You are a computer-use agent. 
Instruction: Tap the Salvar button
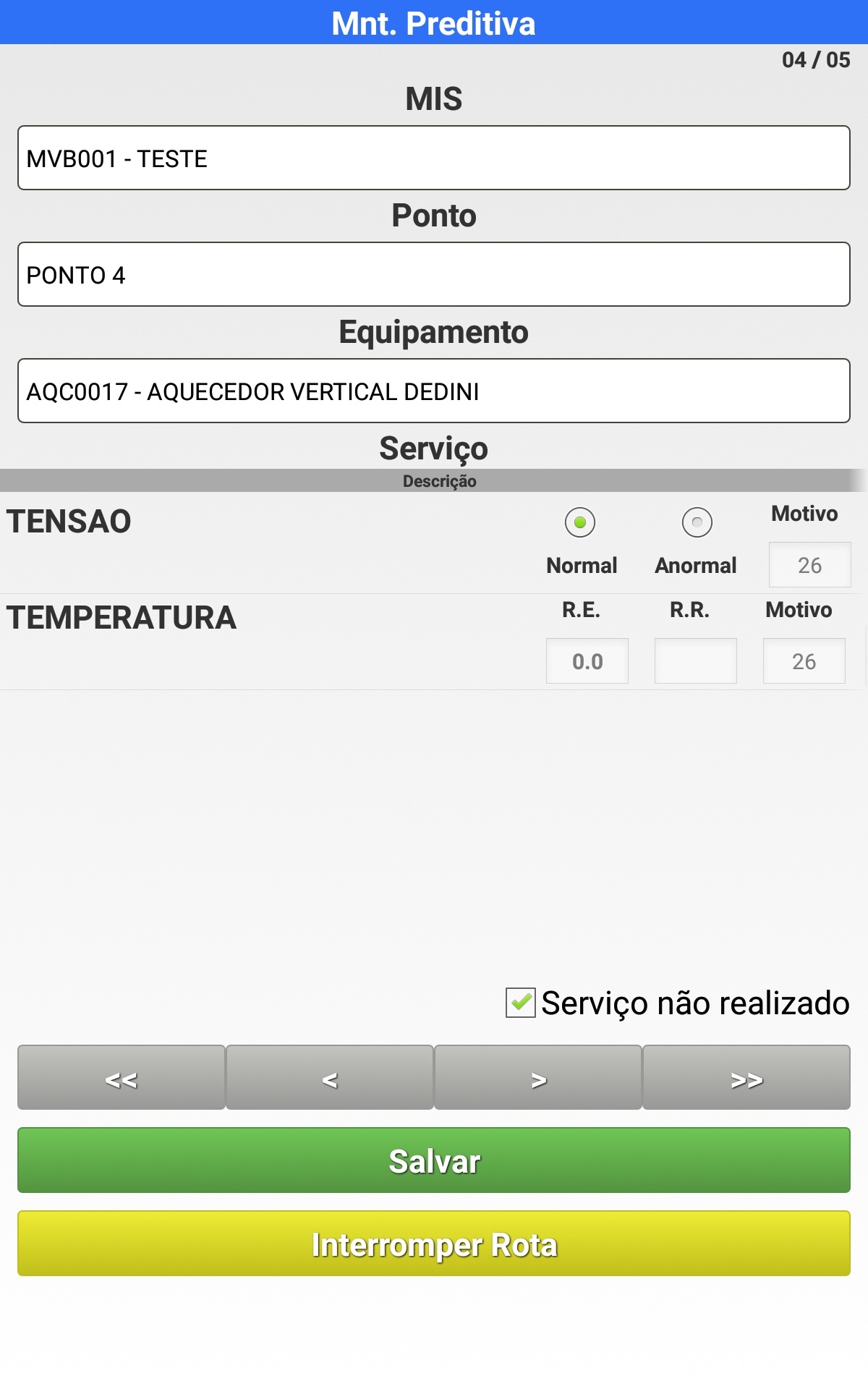click(x=434, y=1160)
